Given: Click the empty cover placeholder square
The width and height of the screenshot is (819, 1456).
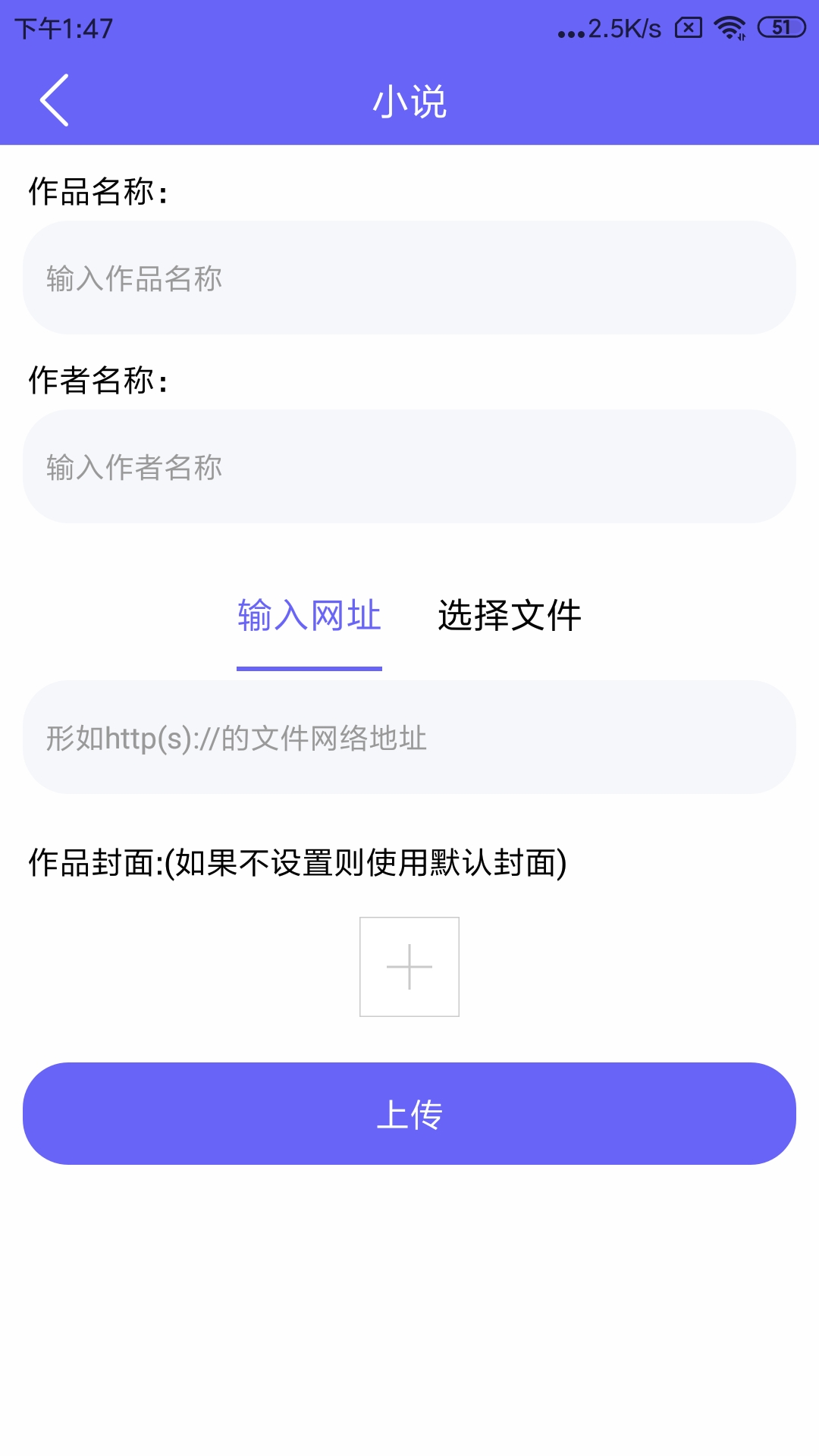Looking at the screenshot, I should point(409,967).
